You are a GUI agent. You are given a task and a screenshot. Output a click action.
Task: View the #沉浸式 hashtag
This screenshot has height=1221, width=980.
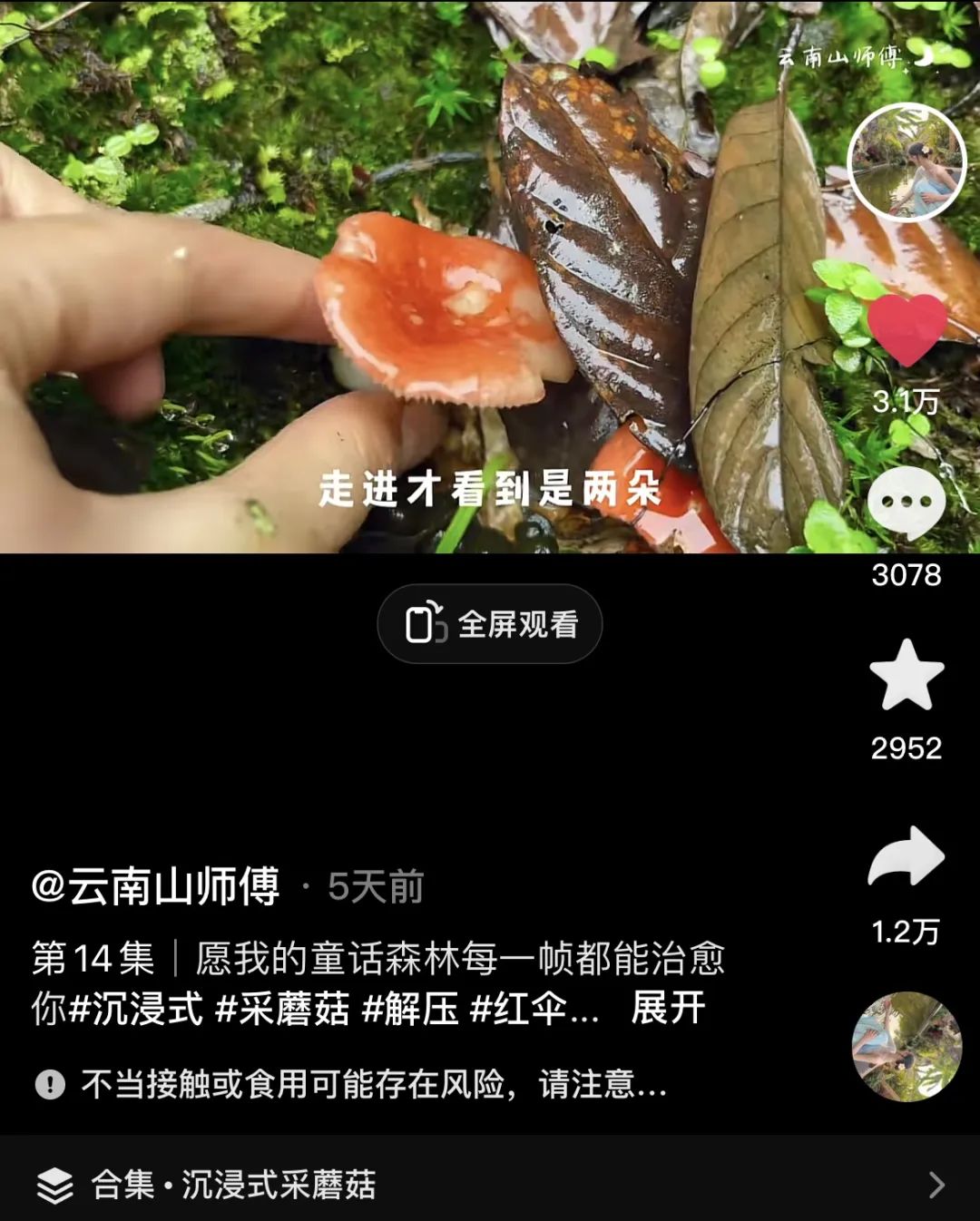(136, 1009)
